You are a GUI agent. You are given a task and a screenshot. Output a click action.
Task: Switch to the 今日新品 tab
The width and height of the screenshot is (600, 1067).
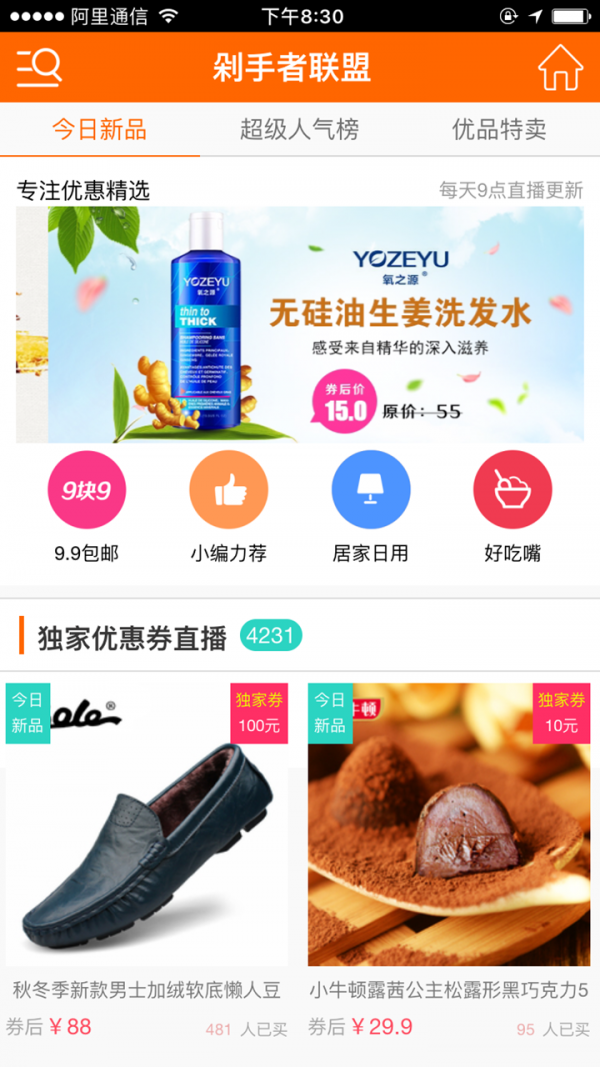99,129
